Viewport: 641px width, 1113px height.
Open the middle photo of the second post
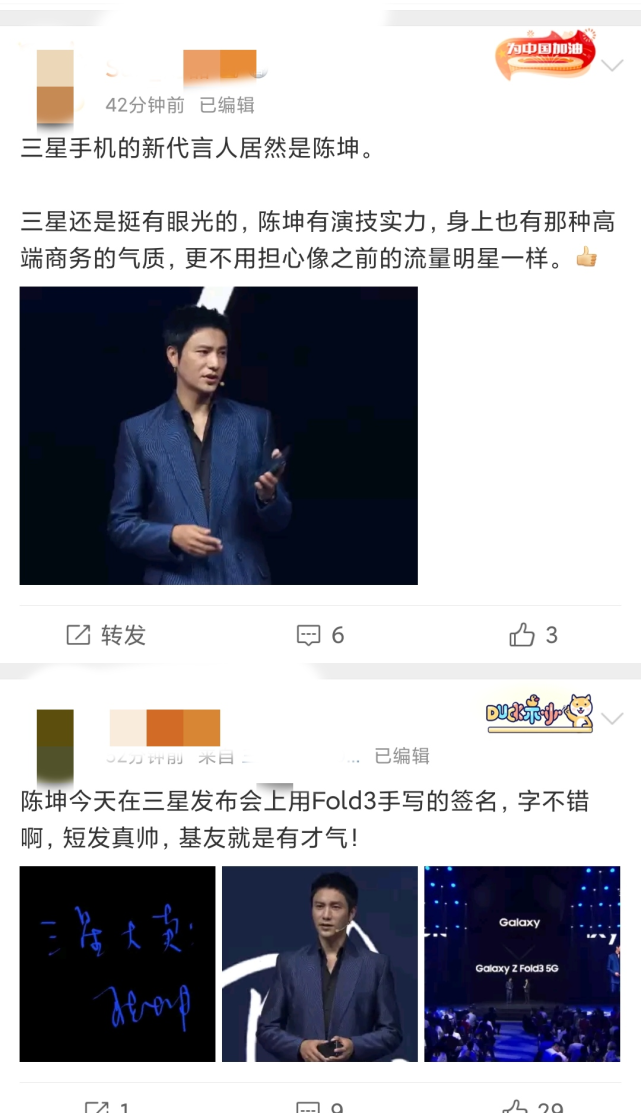point(319,963)
